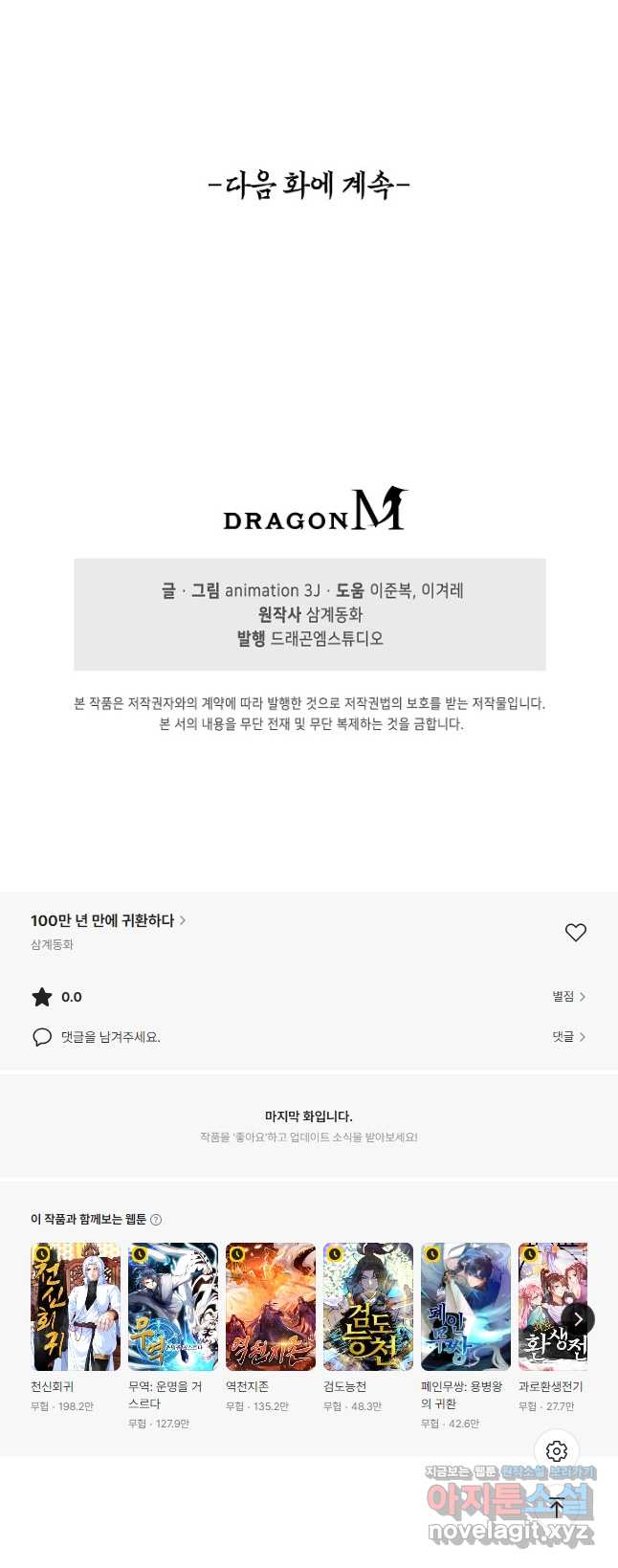Show next recommended webtoons with arrow
618x1568 pixels.
coord(578,1319)
